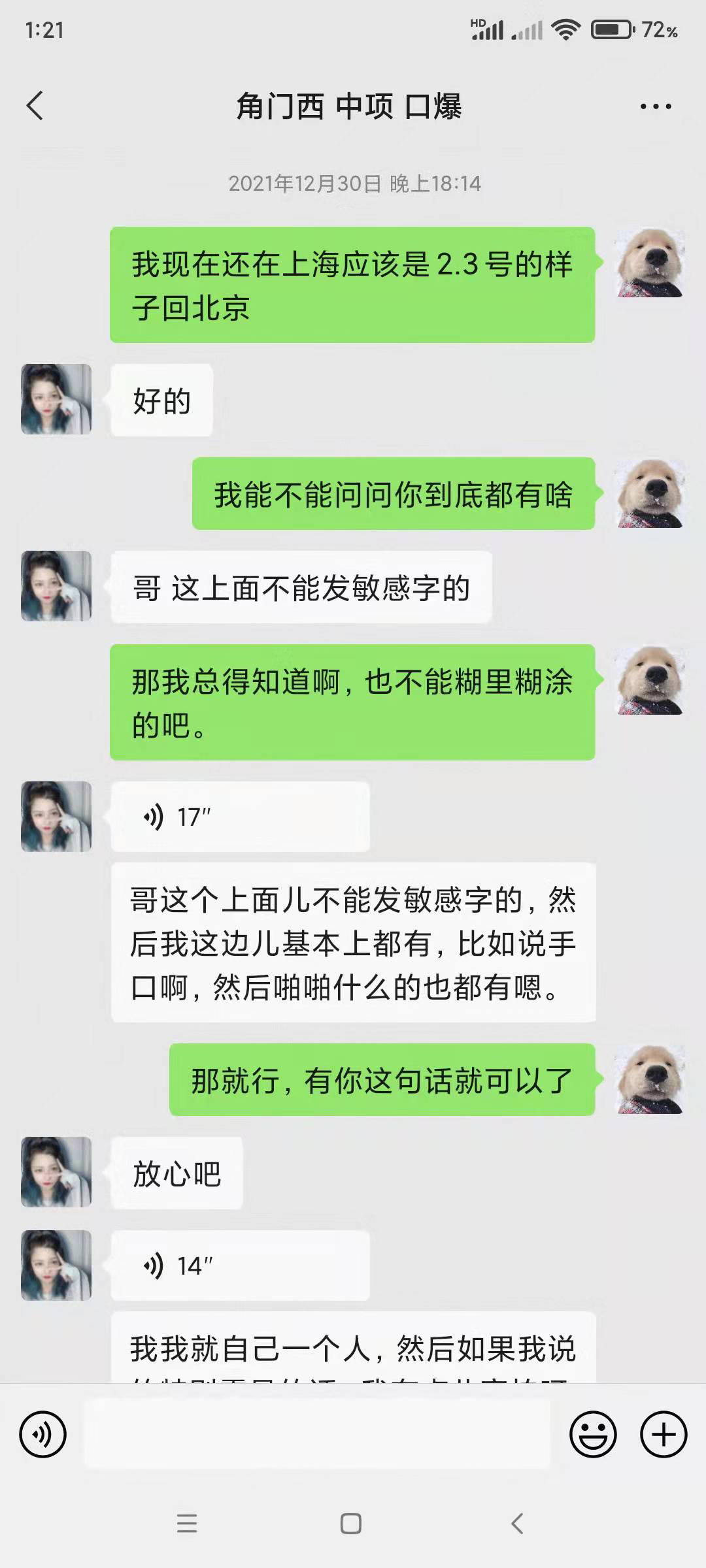Screen dimensions: 706x1568
Task: Play the 14-second voice message
Action: pos(239,1266)
